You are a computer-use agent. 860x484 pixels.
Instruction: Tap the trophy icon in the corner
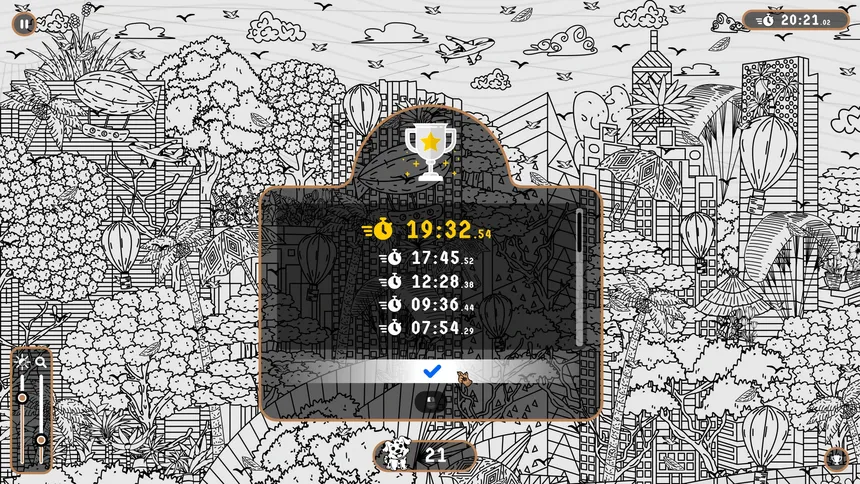point(836,459)
